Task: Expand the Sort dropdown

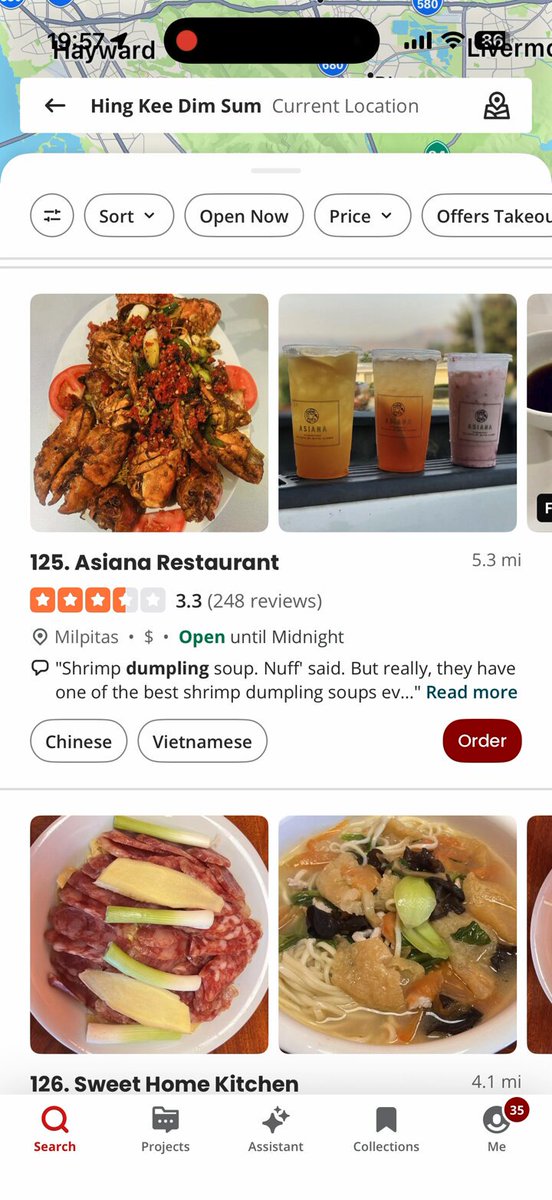Action: tap(129, 216)
